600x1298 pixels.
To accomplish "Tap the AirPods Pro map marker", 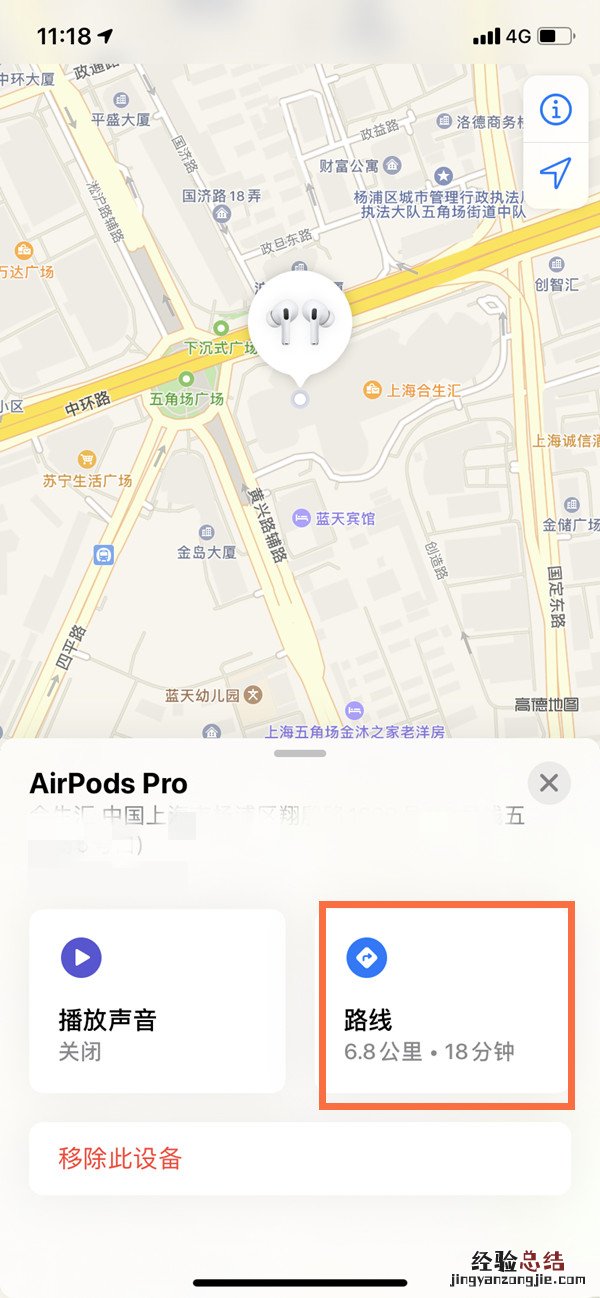I will 298,322.
